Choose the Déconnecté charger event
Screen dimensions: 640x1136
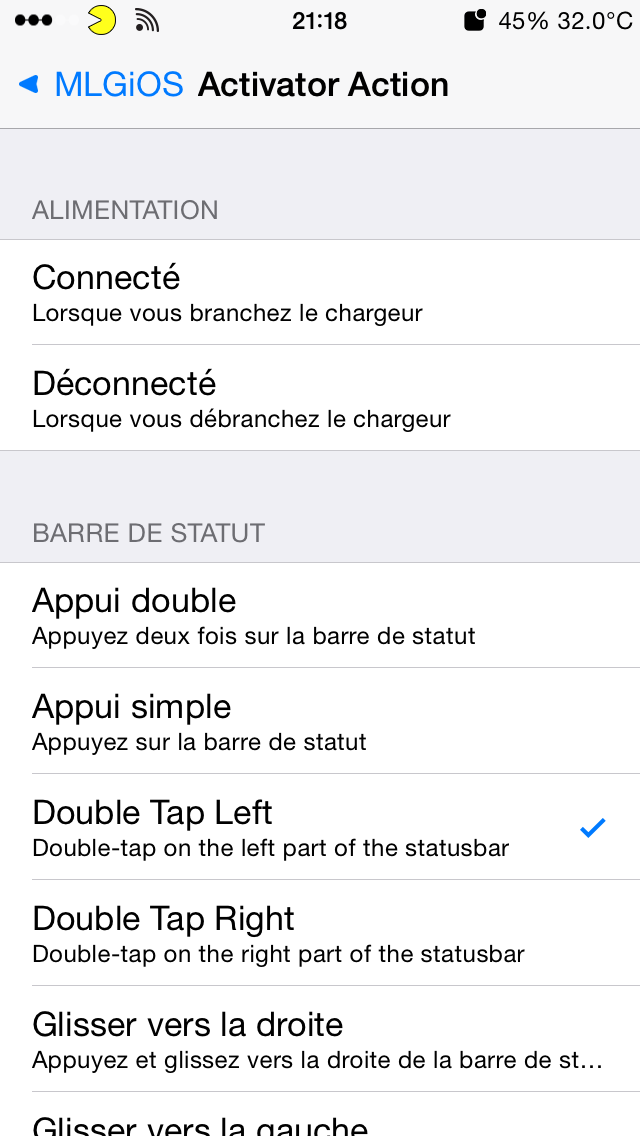coord(320,398)
